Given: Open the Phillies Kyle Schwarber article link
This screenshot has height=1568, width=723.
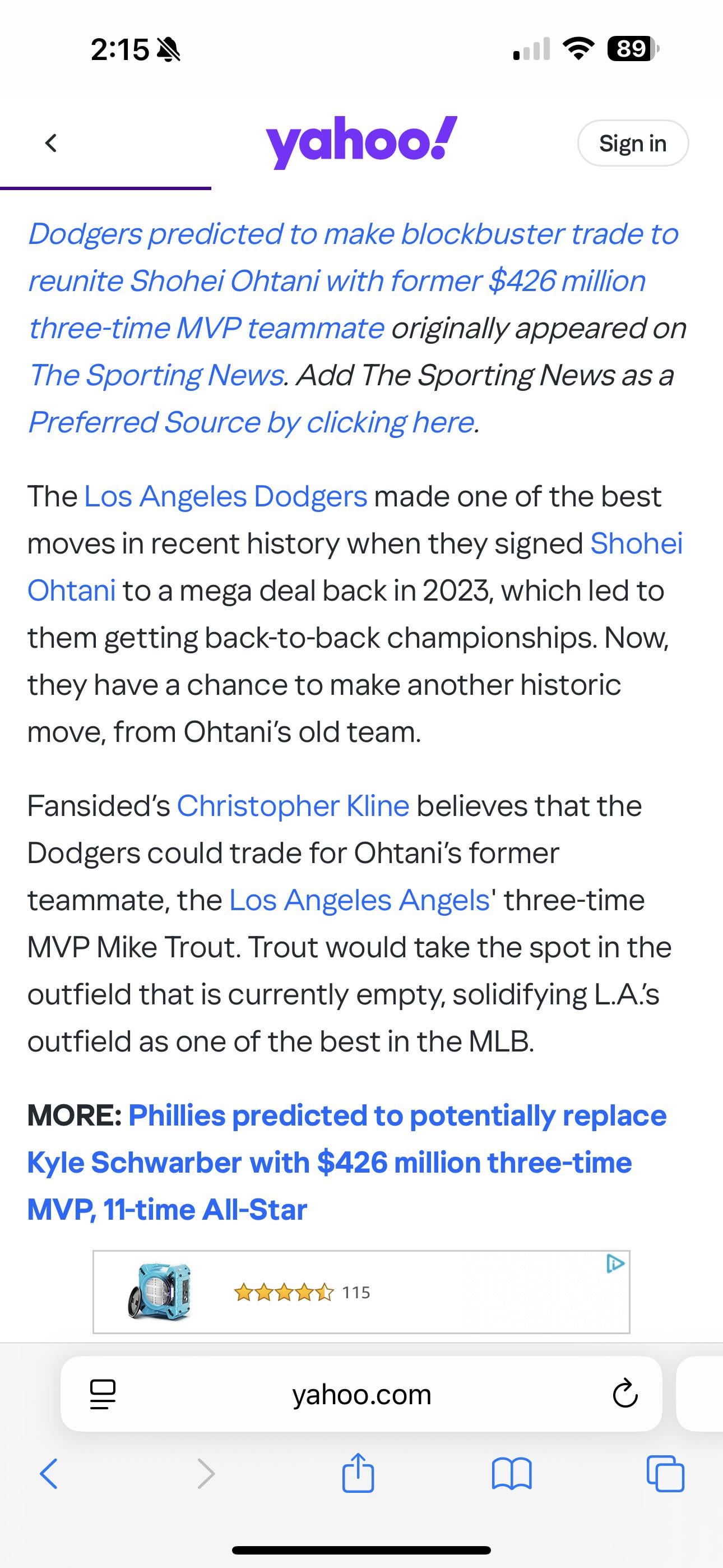Looking at the screenshot, I should 347,1163.
